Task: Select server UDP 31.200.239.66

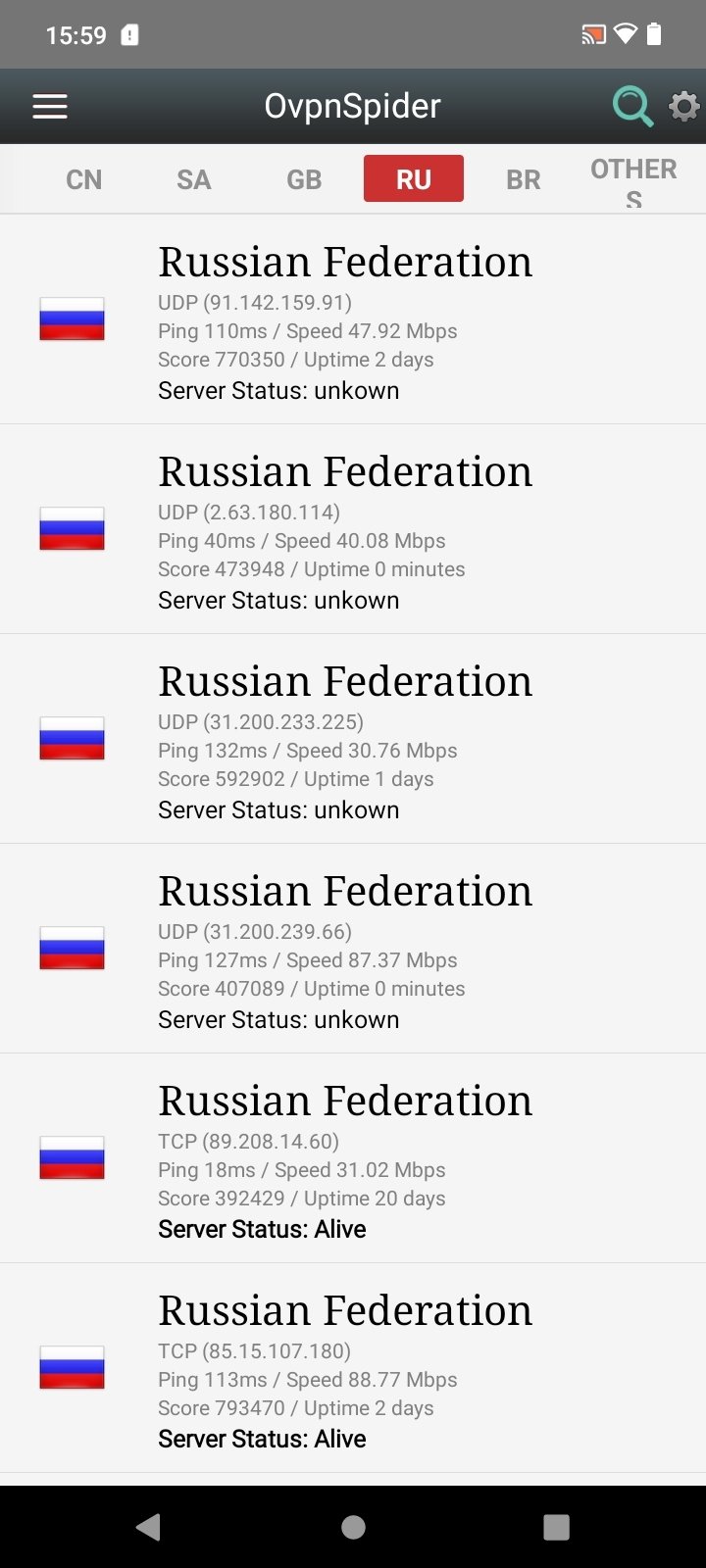Action: pos(353,949)
